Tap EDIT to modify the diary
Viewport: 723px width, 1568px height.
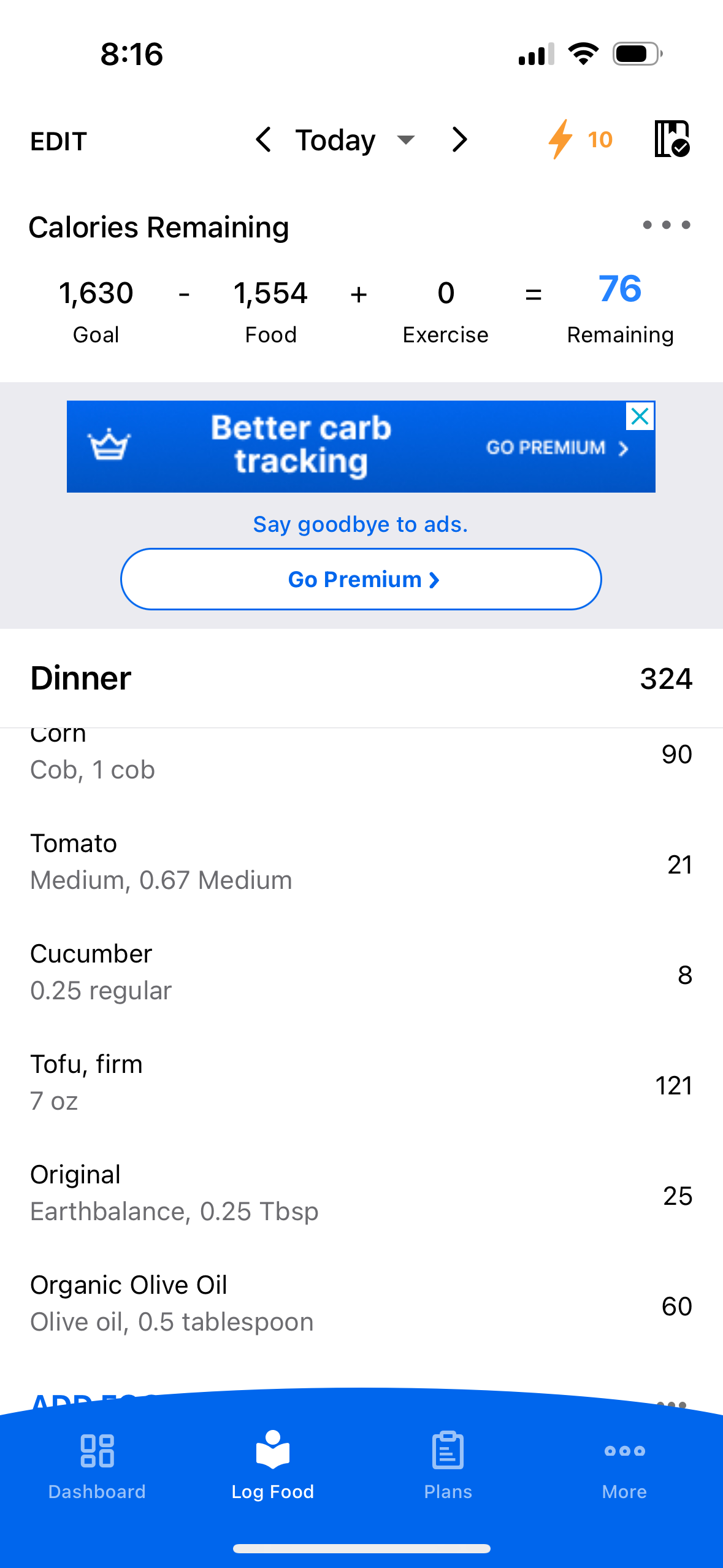click(59, 141)
